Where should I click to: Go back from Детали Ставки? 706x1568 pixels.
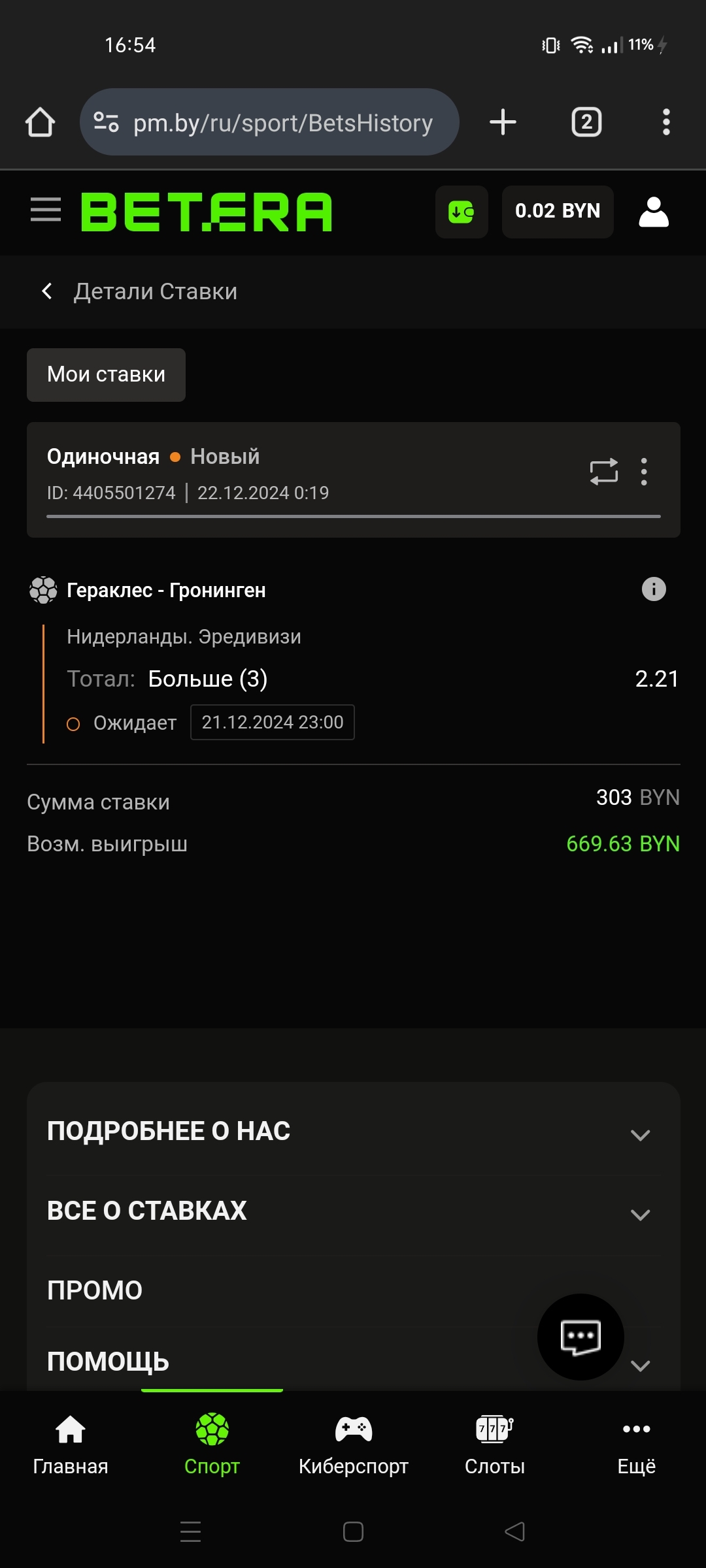[47, 291]
